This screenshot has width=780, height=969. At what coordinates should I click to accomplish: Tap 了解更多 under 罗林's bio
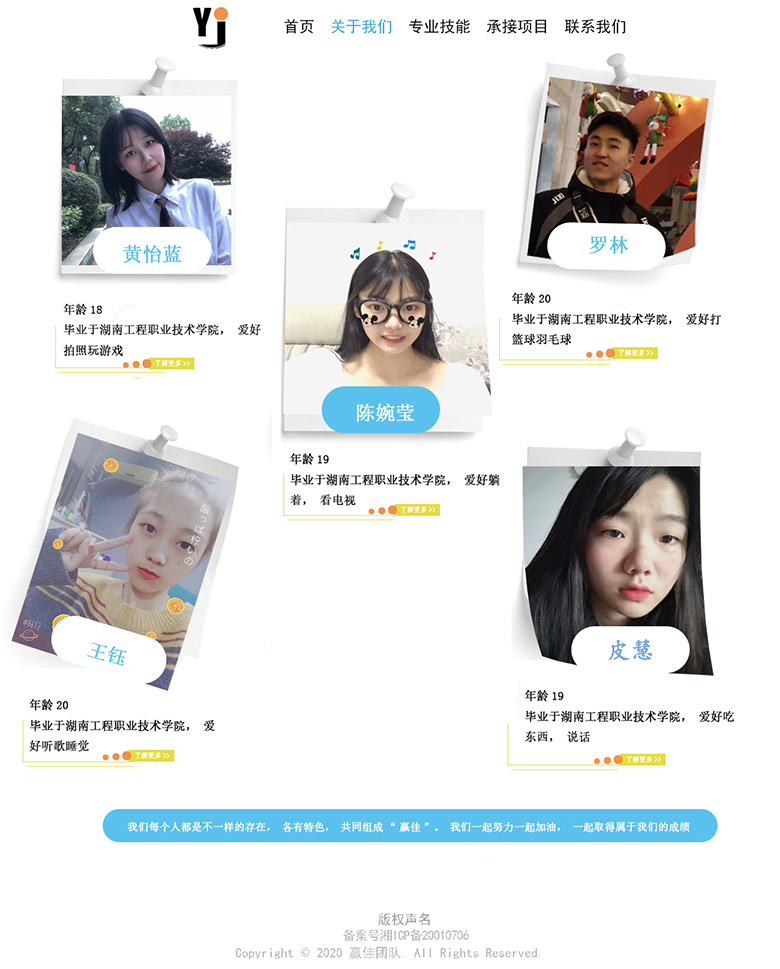coord(635,353)
